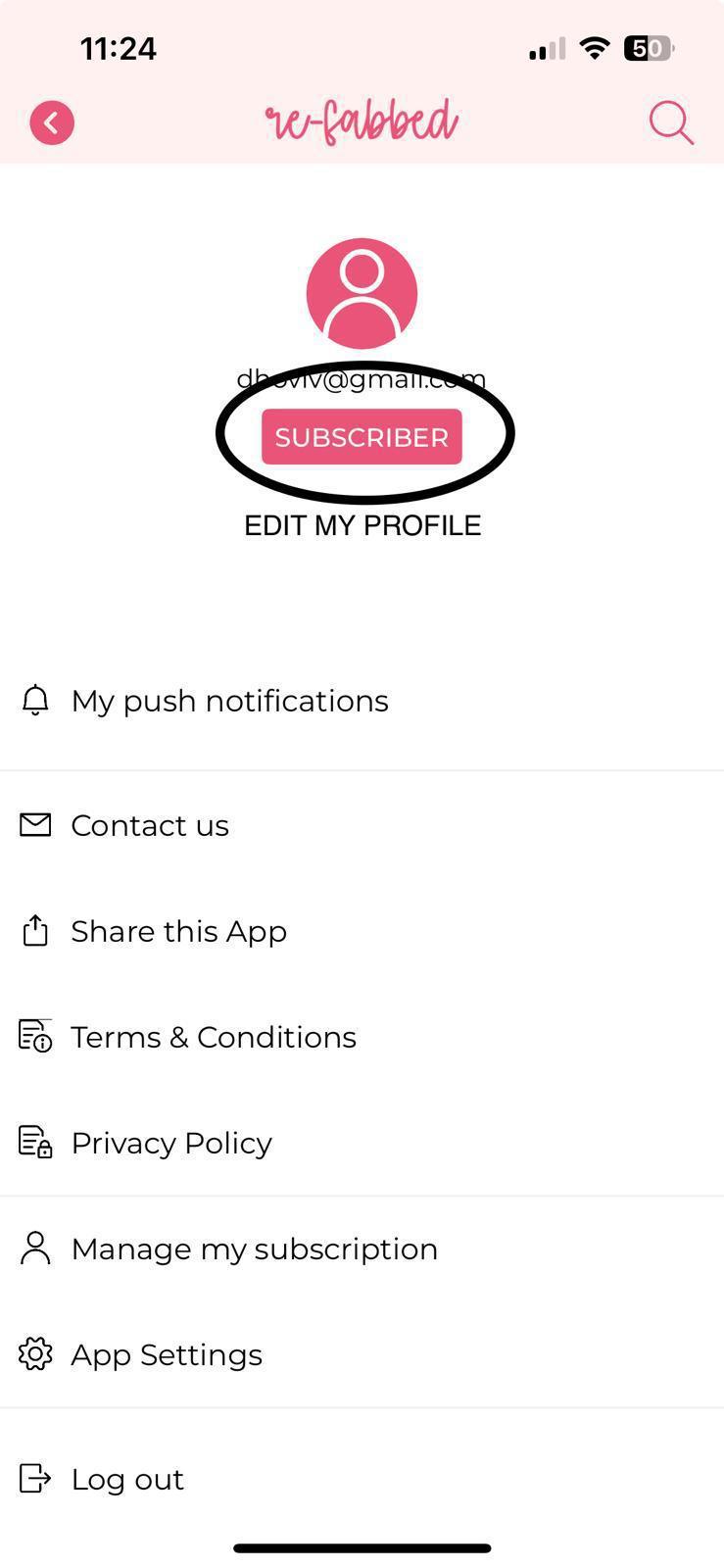Tap the bell icon for push notifications
Screen dimensions: 724x1568
pos(35,700)
